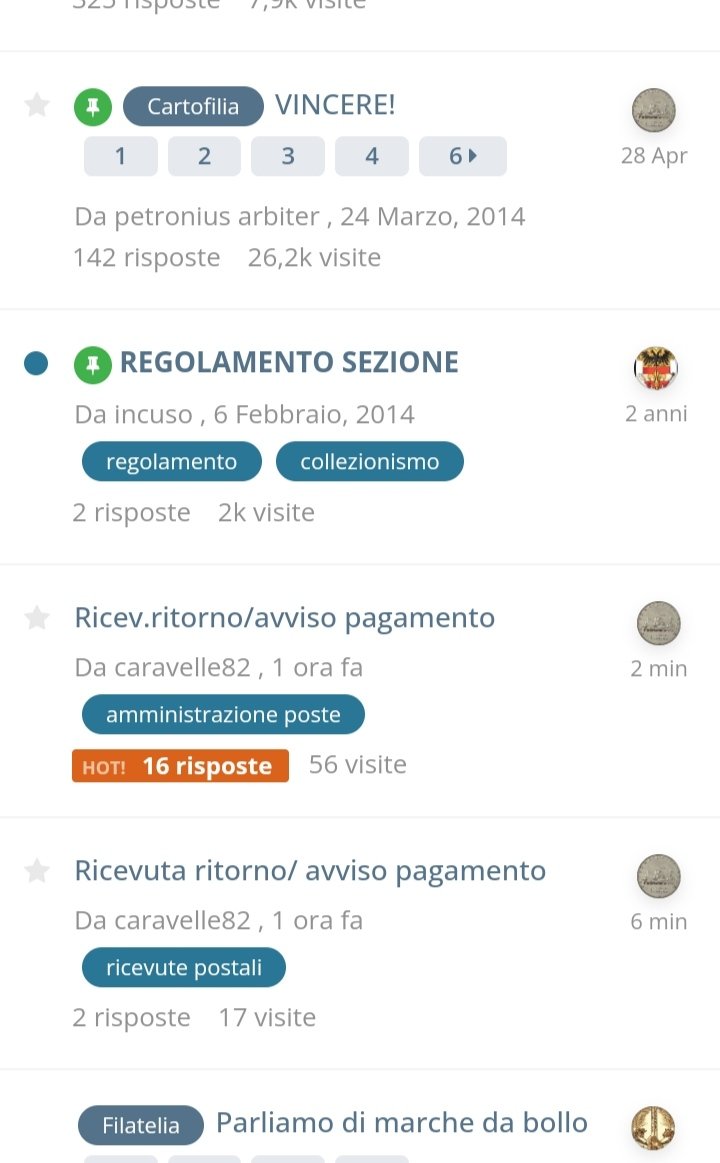View last poster avatar on VINCERE! row
720x1163 pixels.
coord(653,110)
